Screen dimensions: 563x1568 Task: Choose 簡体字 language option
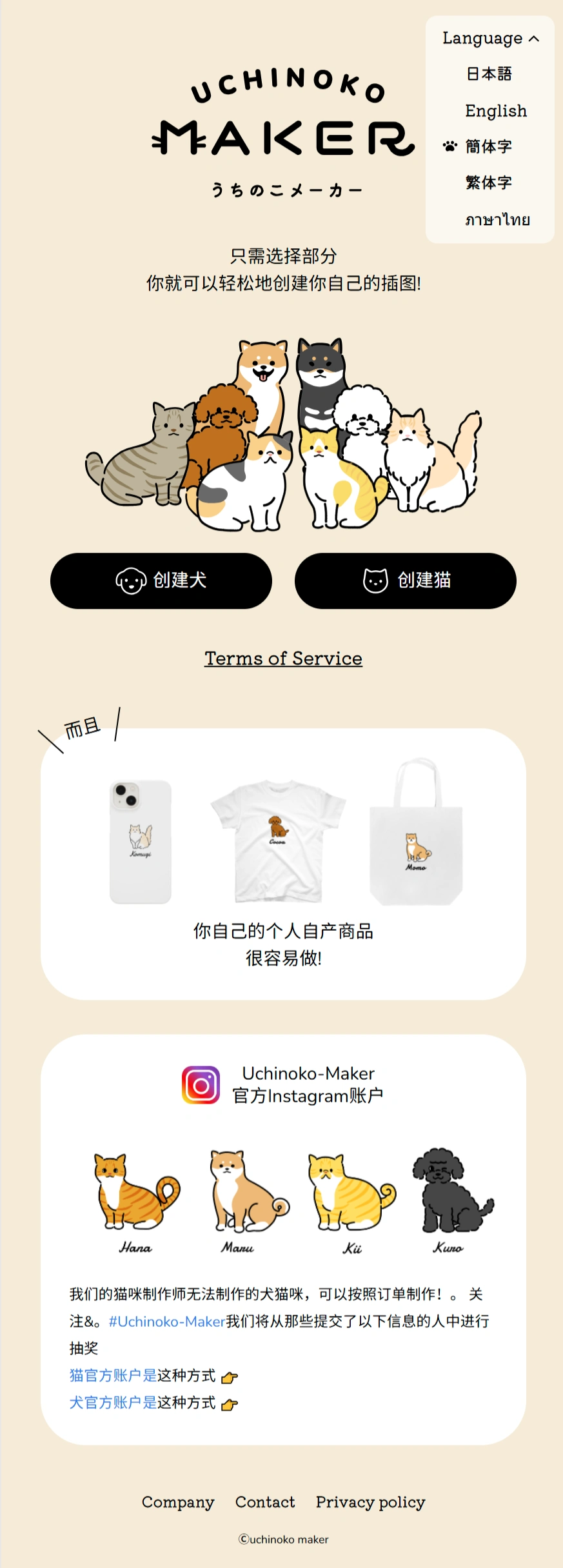coord(489,147)
